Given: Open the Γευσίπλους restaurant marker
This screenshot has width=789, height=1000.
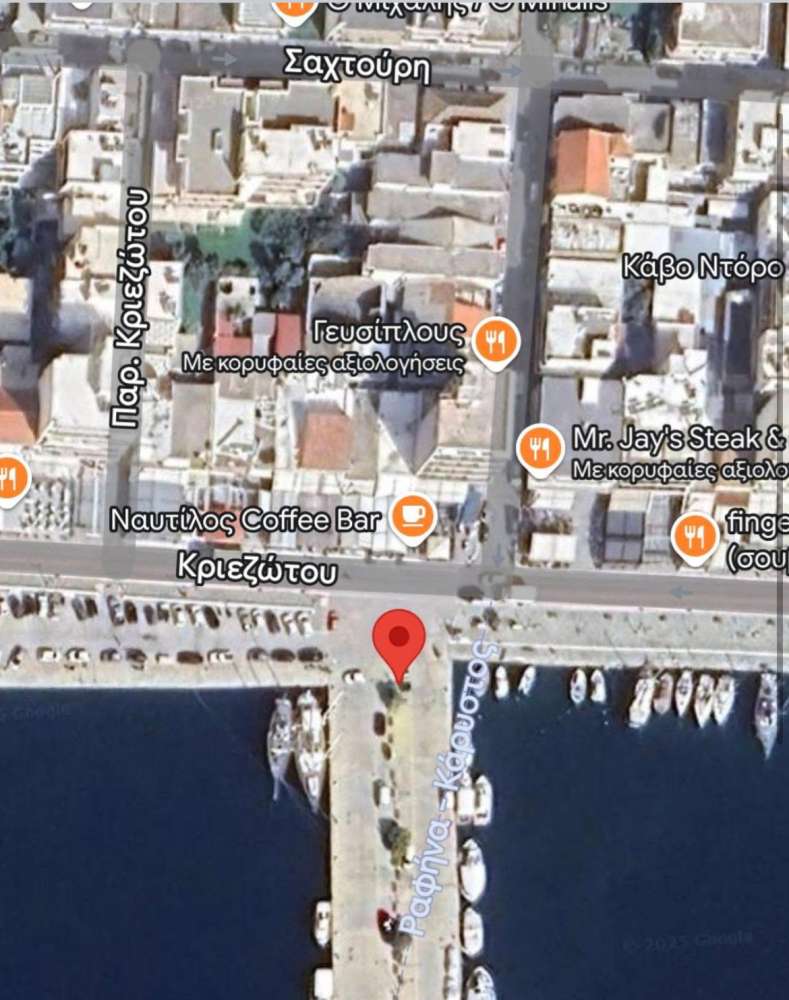Looking at the screenshot, I should click(495, 343).
